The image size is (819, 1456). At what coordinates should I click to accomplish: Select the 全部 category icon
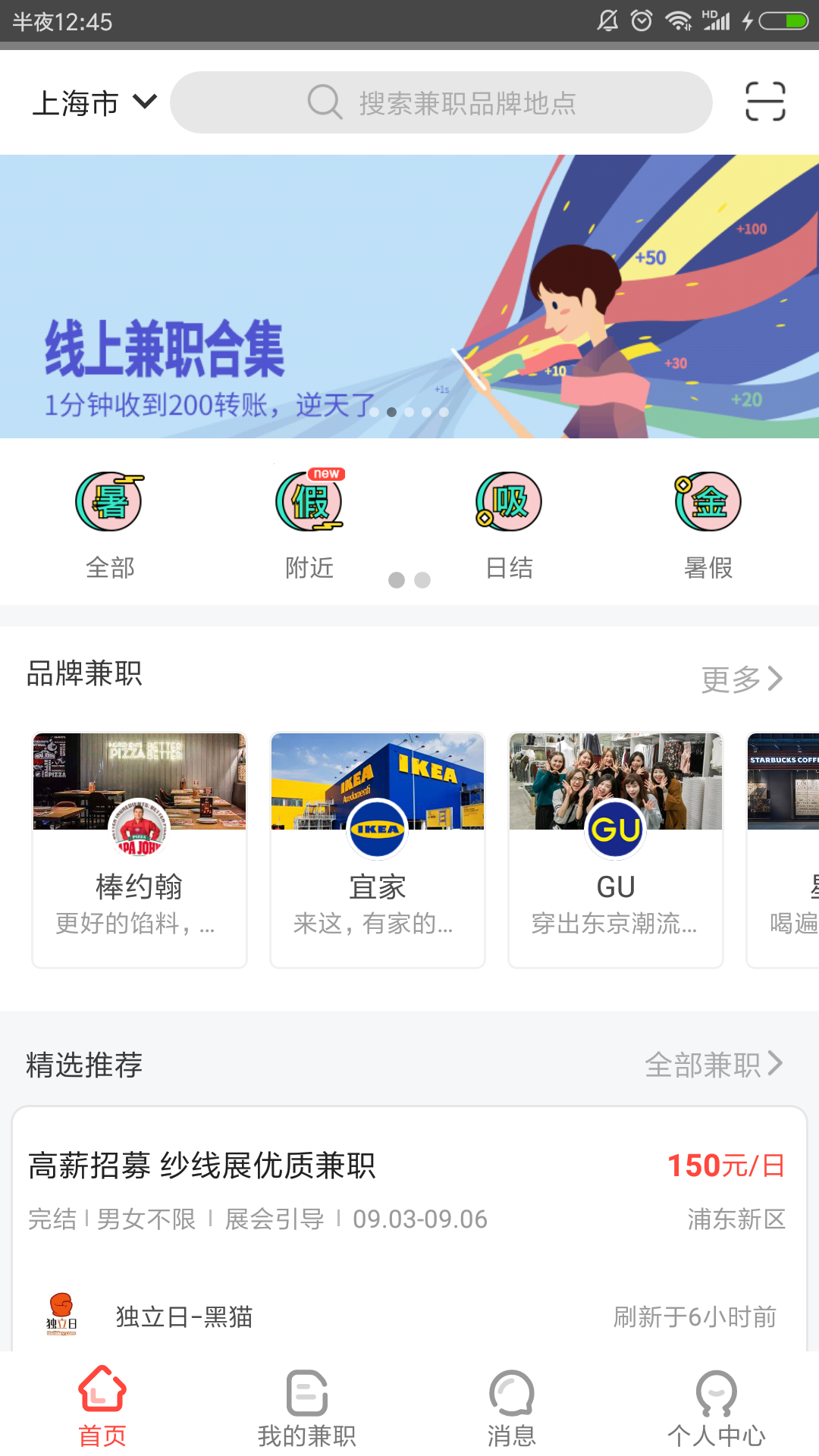108,502
